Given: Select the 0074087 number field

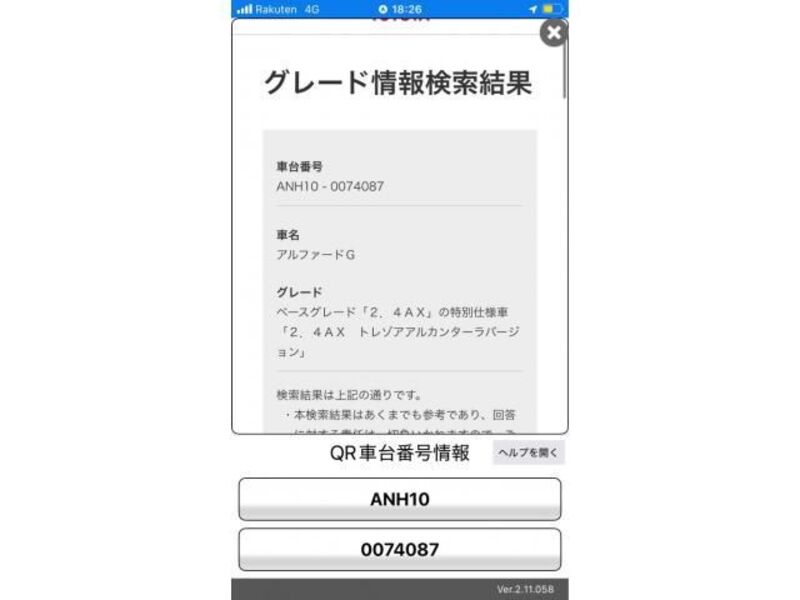Looking at the screenshot, I should (x=399, y=549).
